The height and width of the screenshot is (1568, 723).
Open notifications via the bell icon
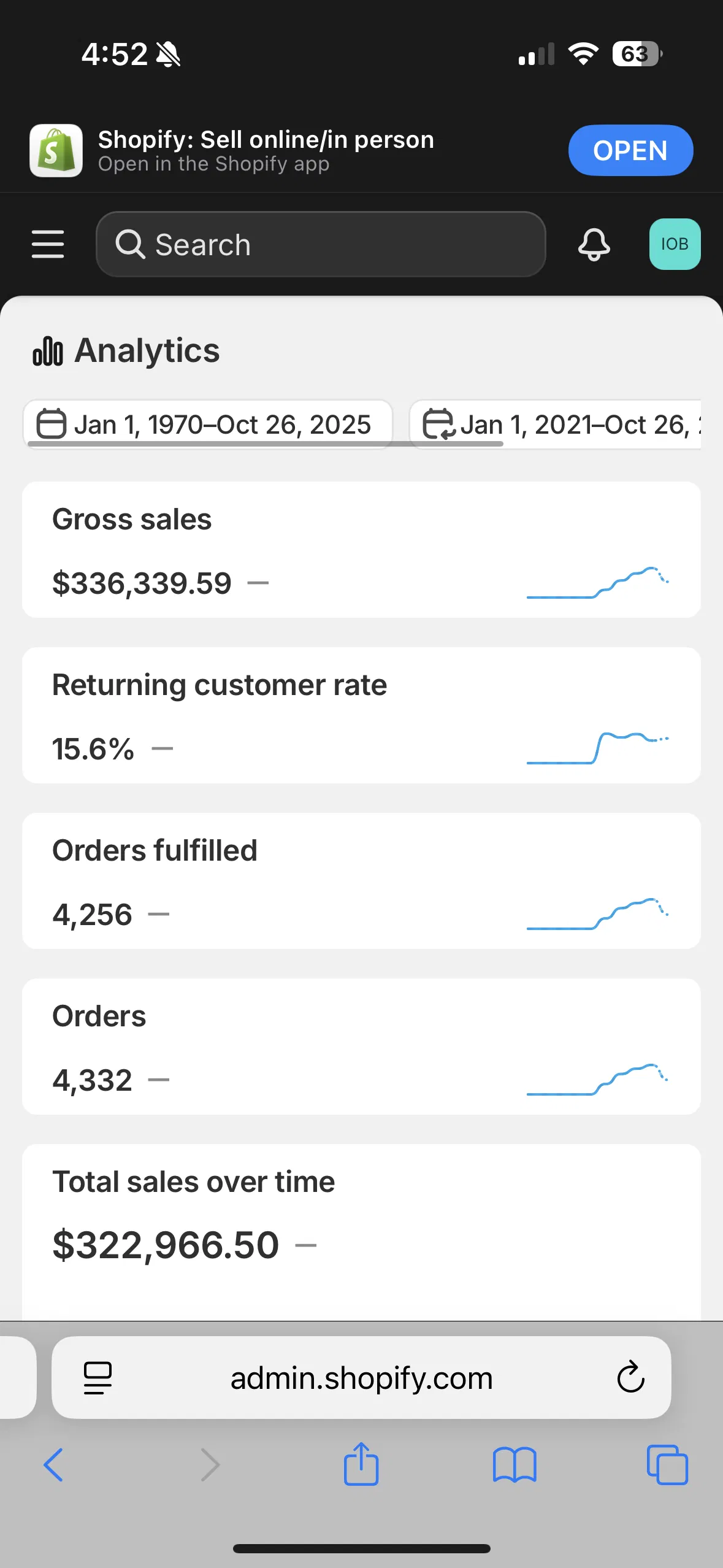tap(592, 244)
